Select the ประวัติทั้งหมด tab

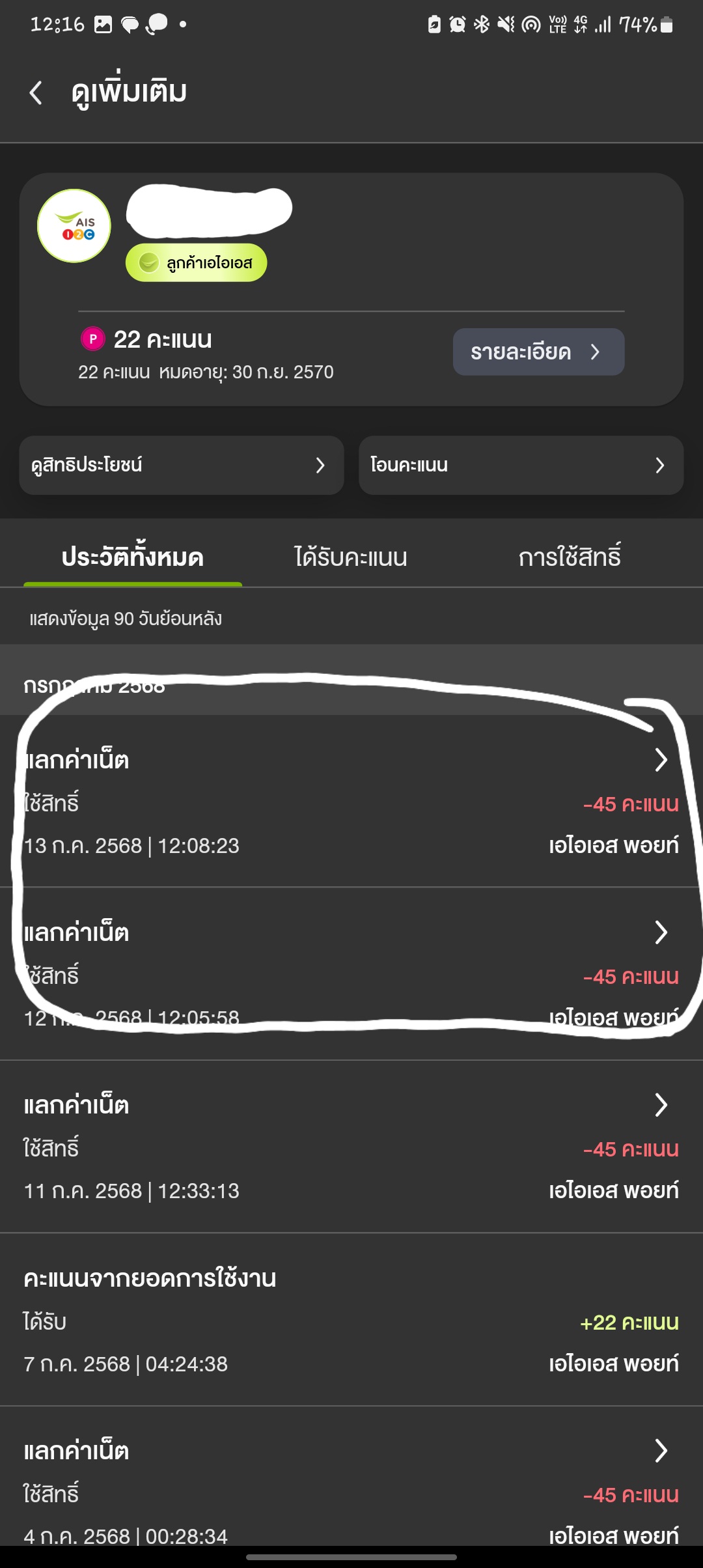click(x=133, y=557)
